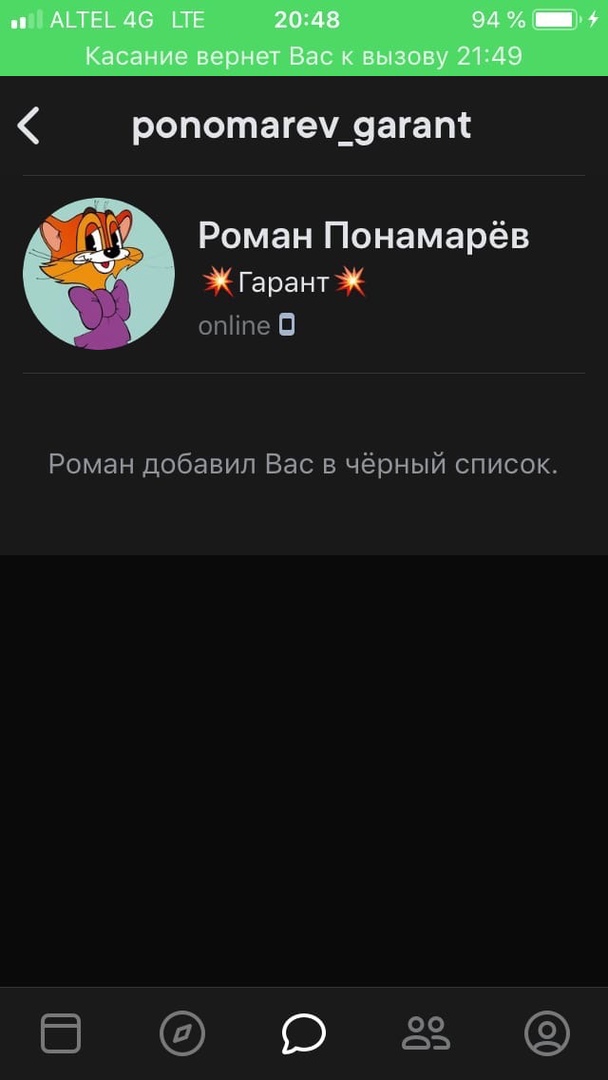The image size is (608, 1080).
Task: Open the compass discover tab
Action: pyautogui.click(x=182, y=1033)
